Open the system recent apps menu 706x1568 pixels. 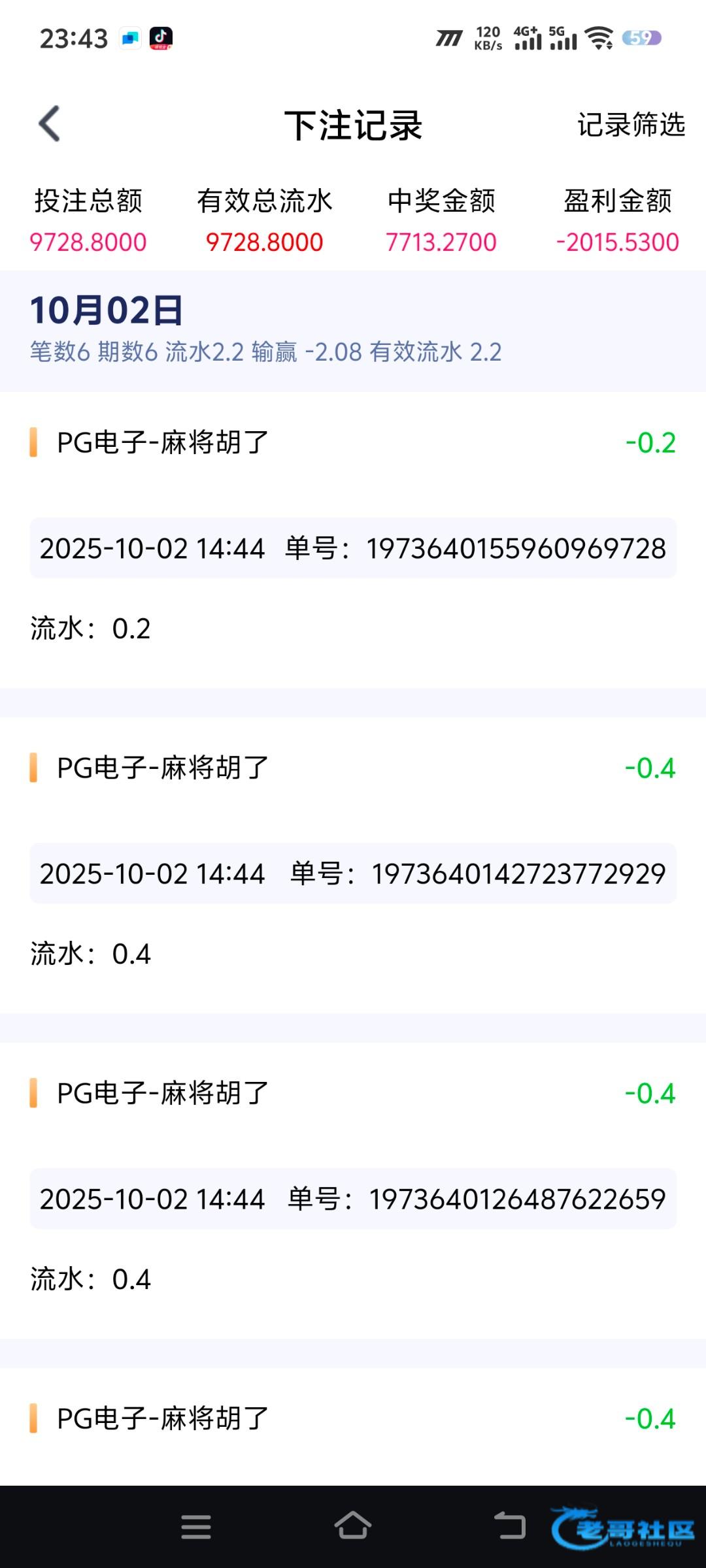coord(196,1526)
